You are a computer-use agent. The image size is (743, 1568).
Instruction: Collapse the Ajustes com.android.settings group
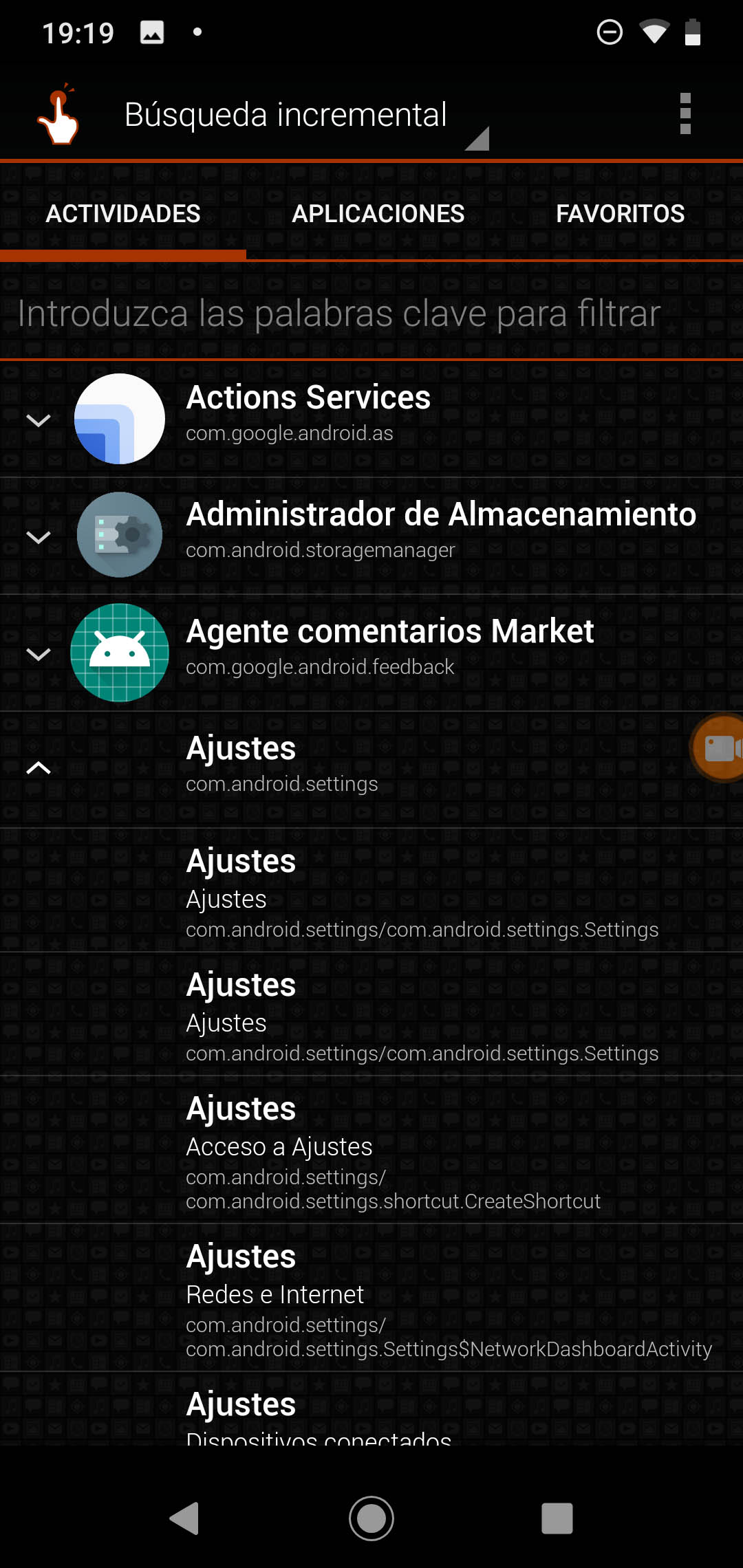[39, 768]
